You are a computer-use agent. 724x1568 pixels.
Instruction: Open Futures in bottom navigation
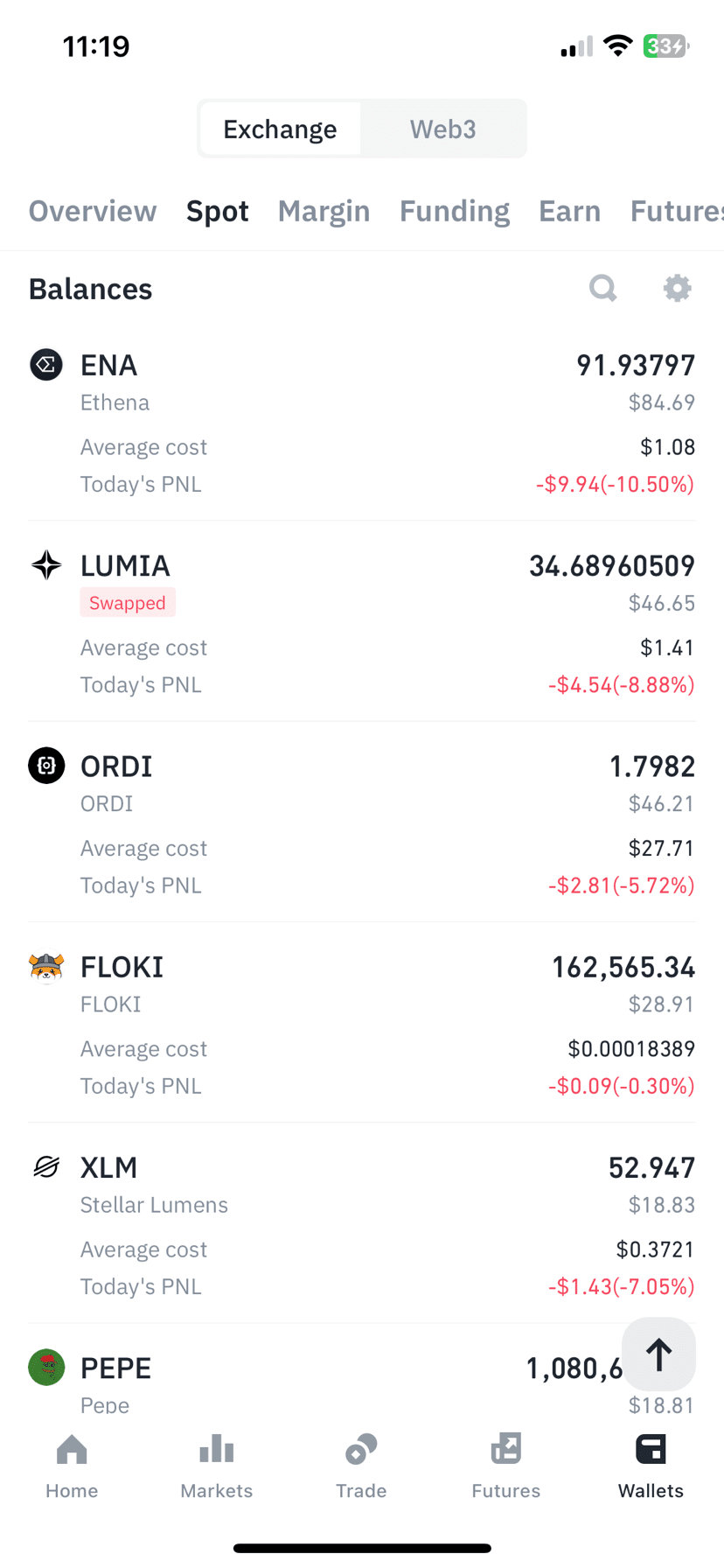[506, 1466]
